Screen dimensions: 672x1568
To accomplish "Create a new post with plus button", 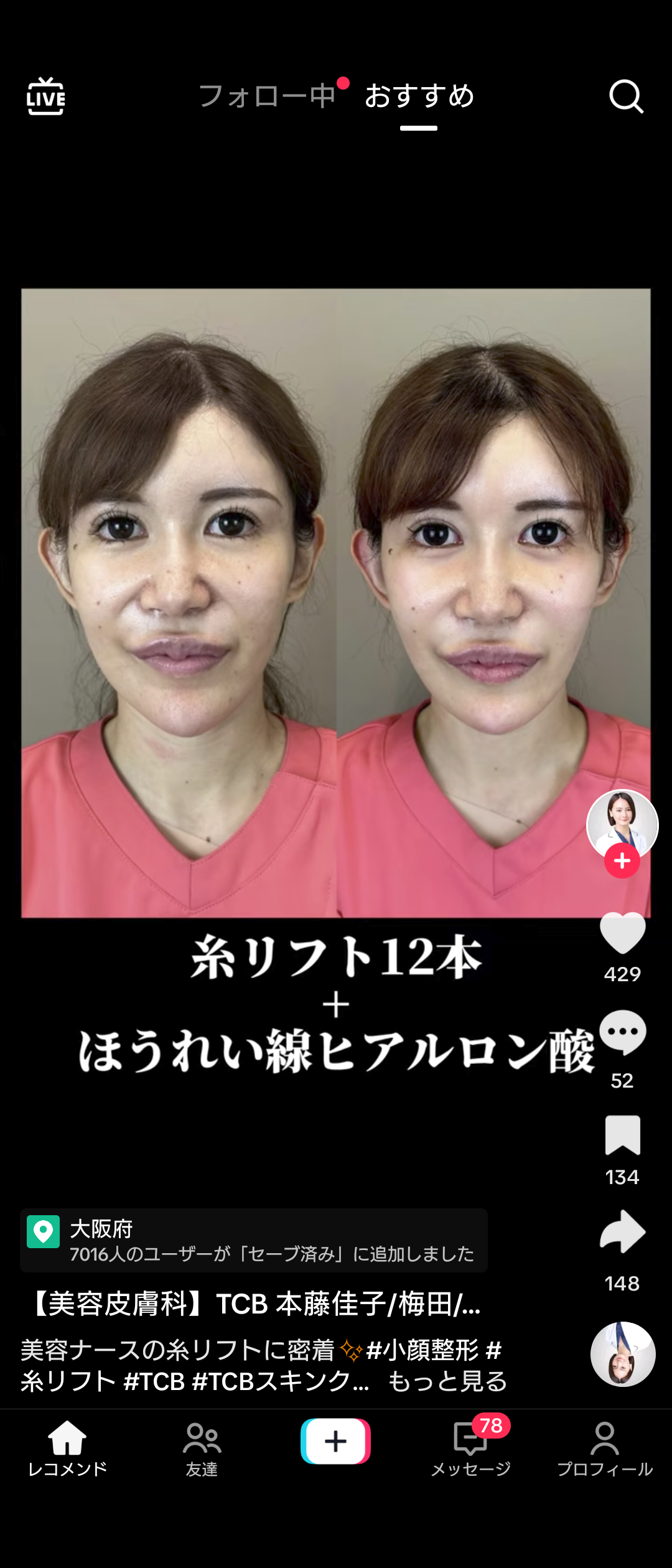I will [x=335, y=1441].
